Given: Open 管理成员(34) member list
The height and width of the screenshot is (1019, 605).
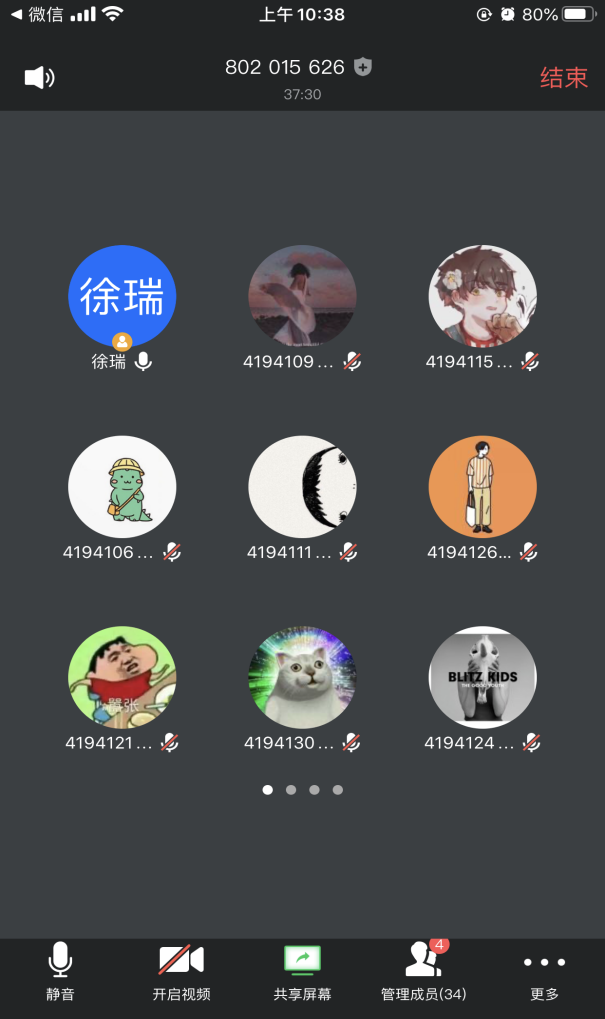Looking at the screenshot, I should [423, 971].
